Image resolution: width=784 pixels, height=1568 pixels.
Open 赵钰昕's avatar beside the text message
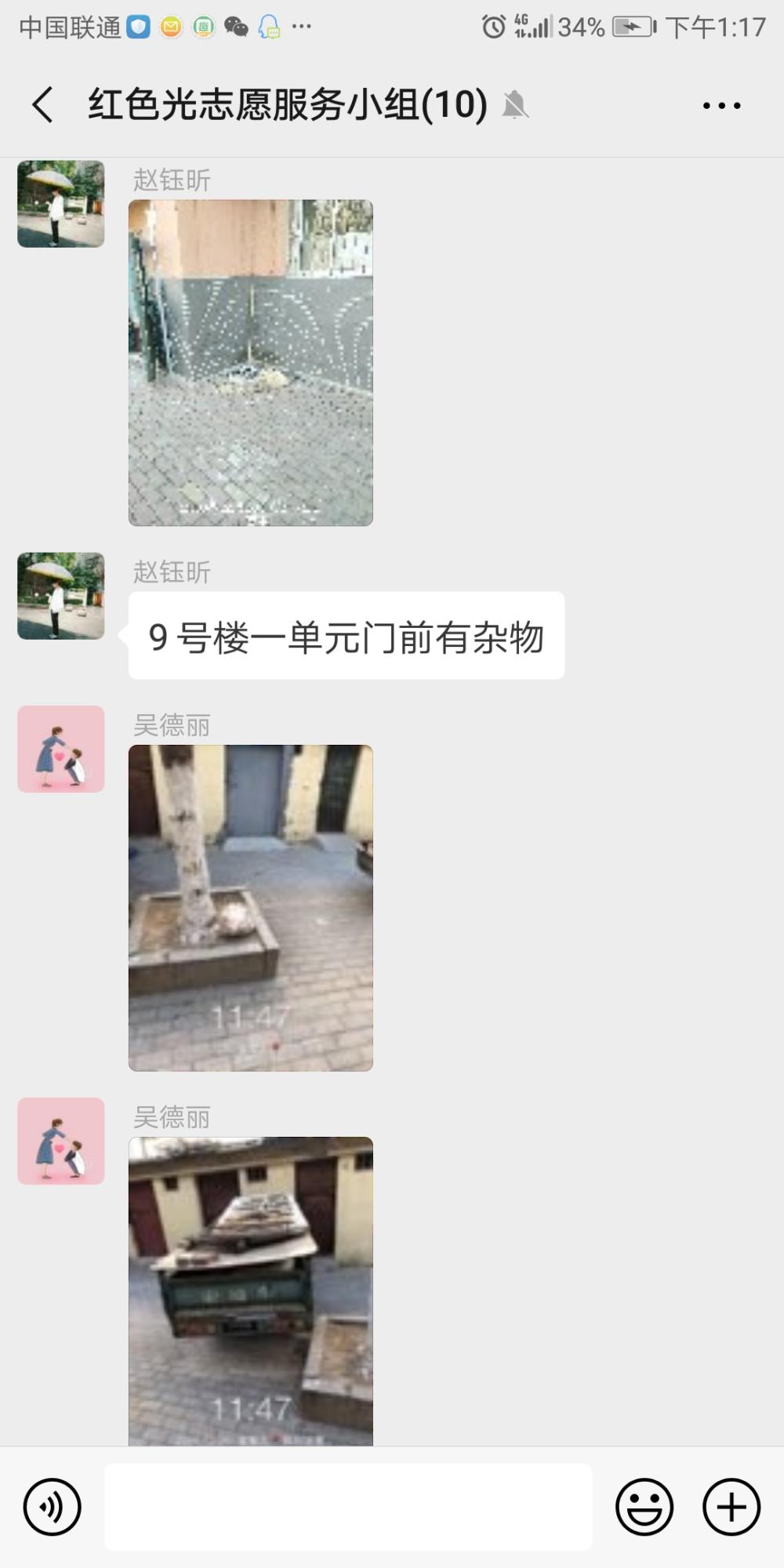tap(61, 596)
